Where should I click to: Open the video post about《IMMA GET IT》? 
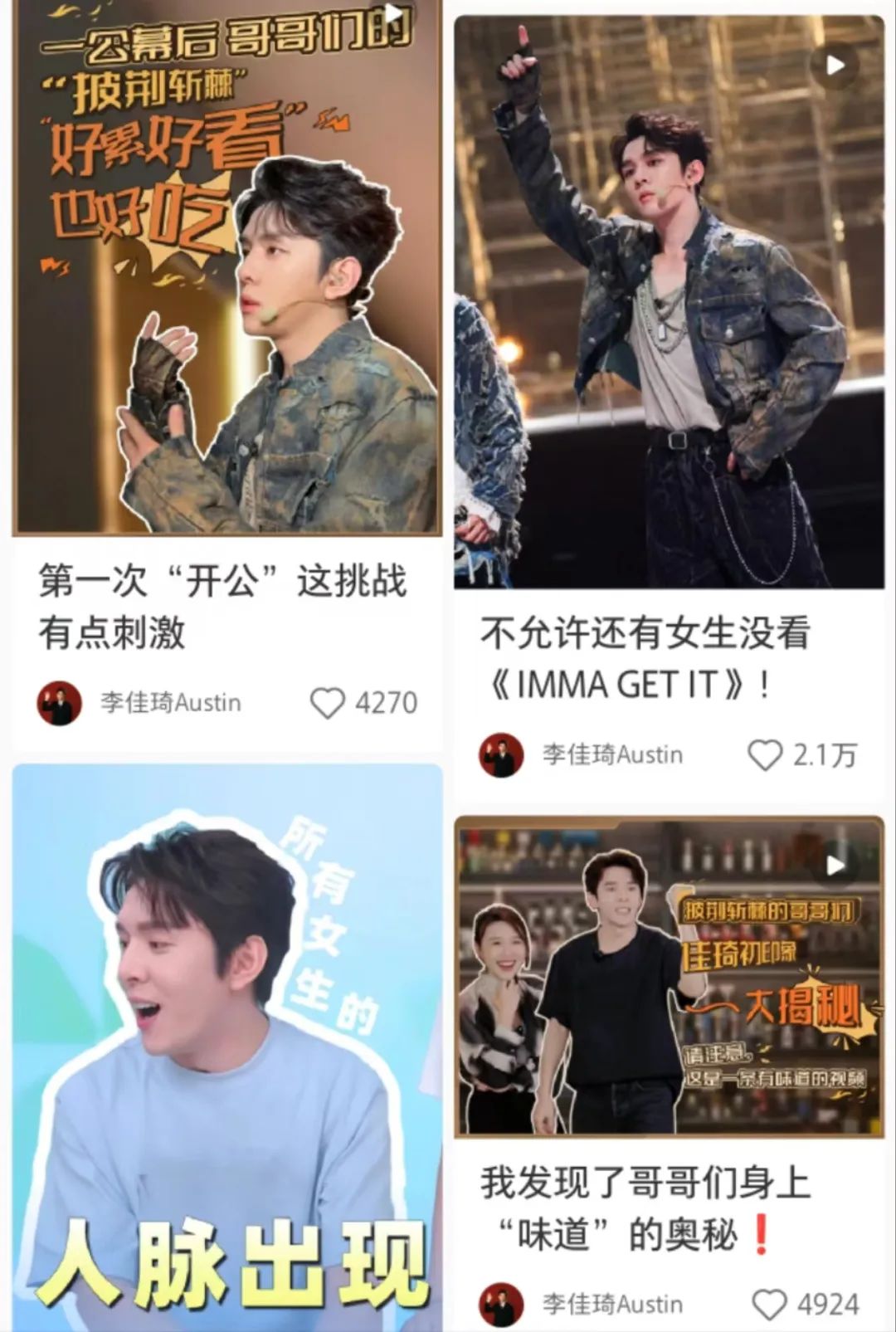pyautogui.click(x=669, y=302)
